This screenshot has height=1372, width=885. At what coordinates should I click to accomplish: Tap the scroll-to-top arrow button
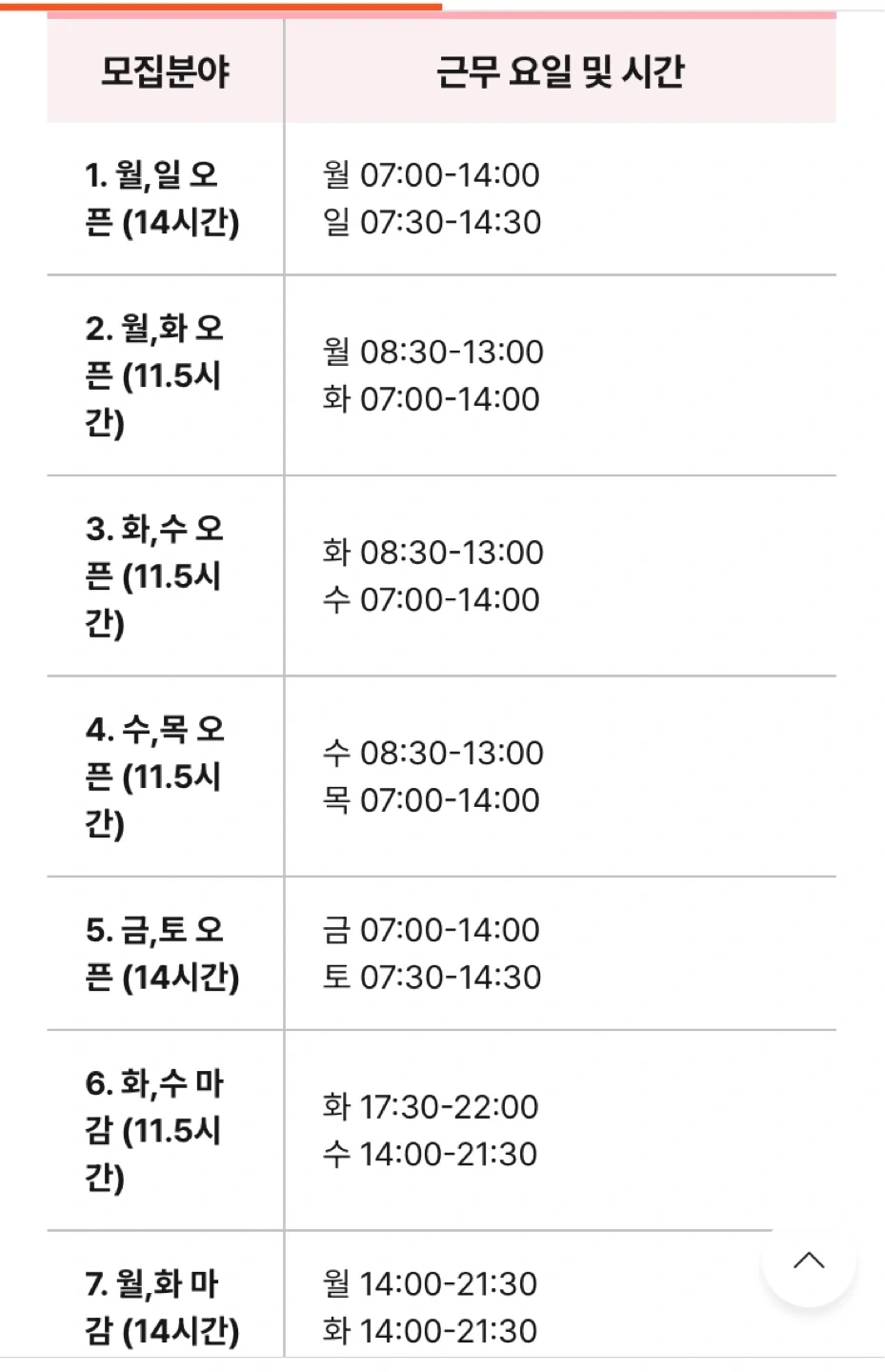tap(809, 1261)
